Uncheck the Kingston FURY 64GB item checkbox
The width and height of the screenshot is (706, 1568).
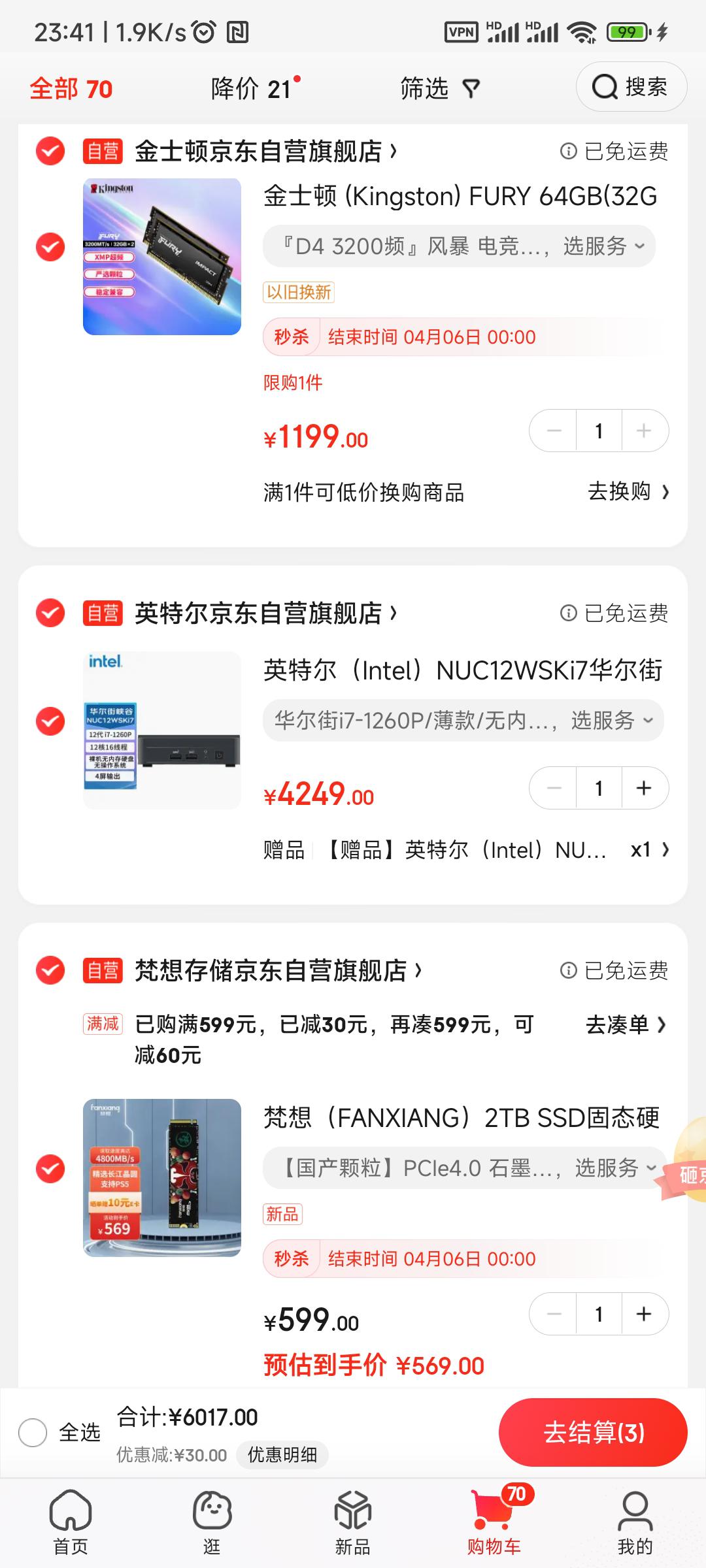coord(50,248)
